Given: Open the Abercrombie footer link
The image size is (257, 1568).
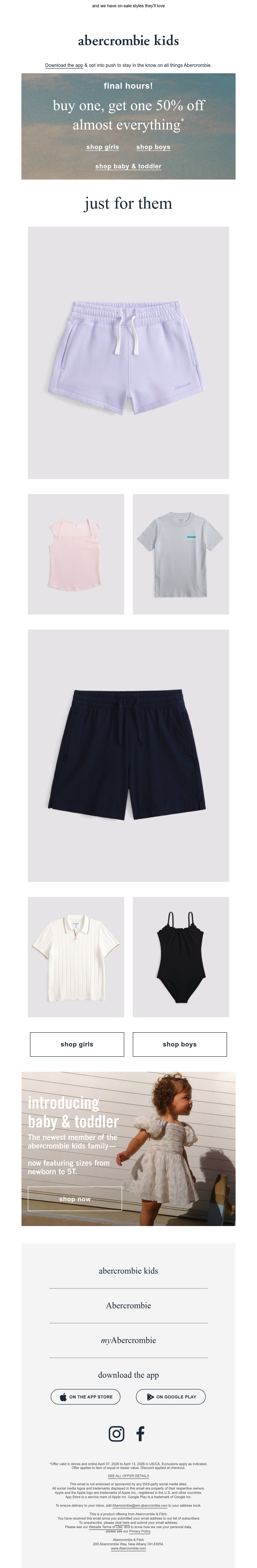Looking at the screenshot, I should (x=128, y=1306).
